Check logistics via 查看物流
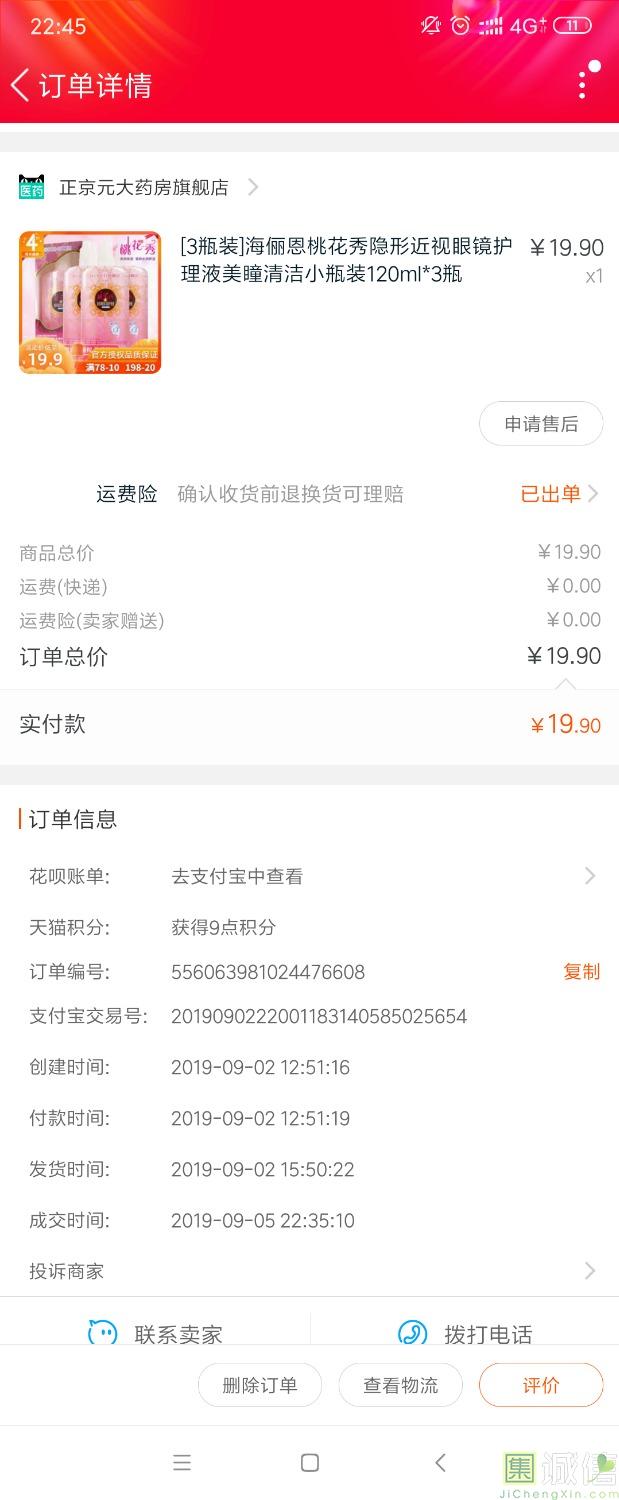The width and height of the screenshot is (619, 1500). point(400,1386)
